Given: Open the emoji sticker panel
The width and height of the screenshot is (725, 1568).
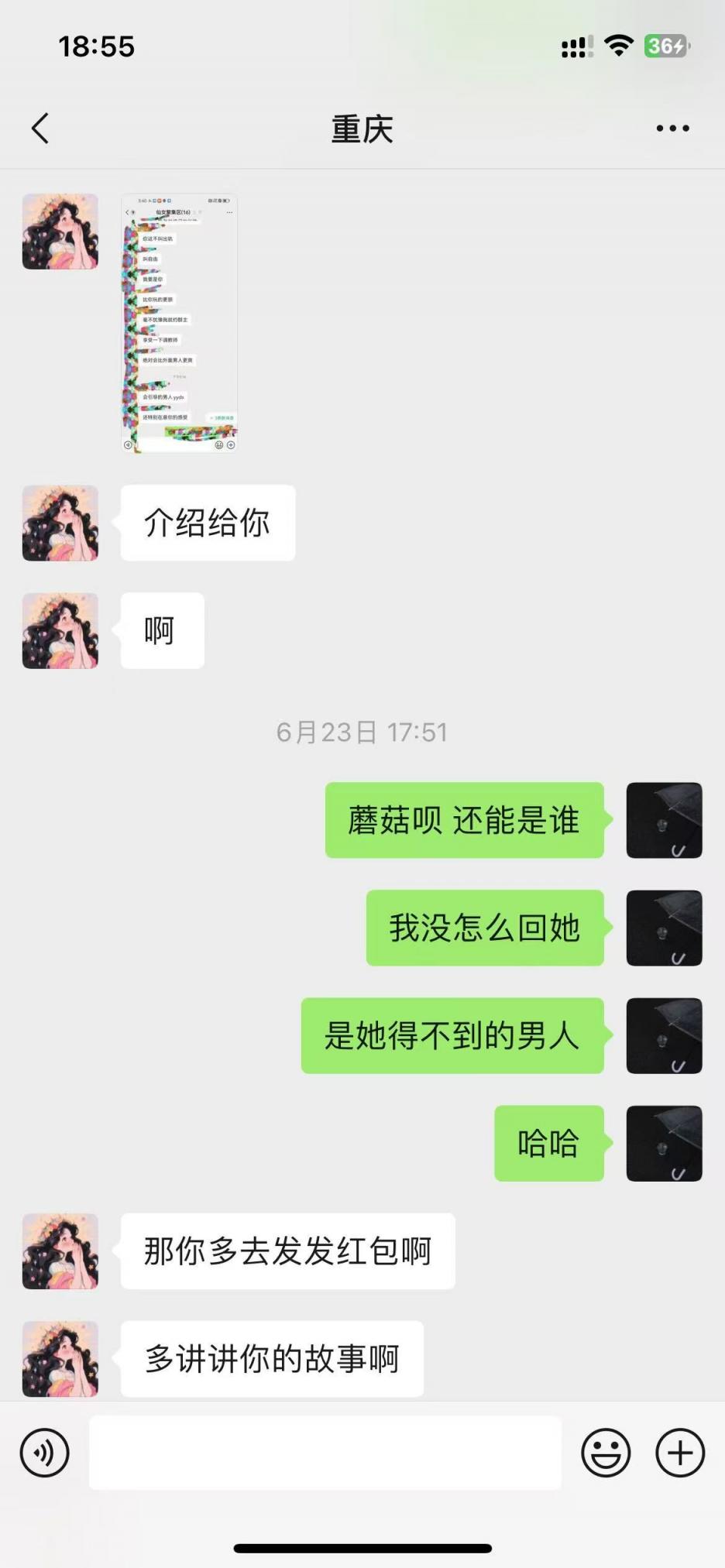Looking at the screenshot, I should point(606,1453).
